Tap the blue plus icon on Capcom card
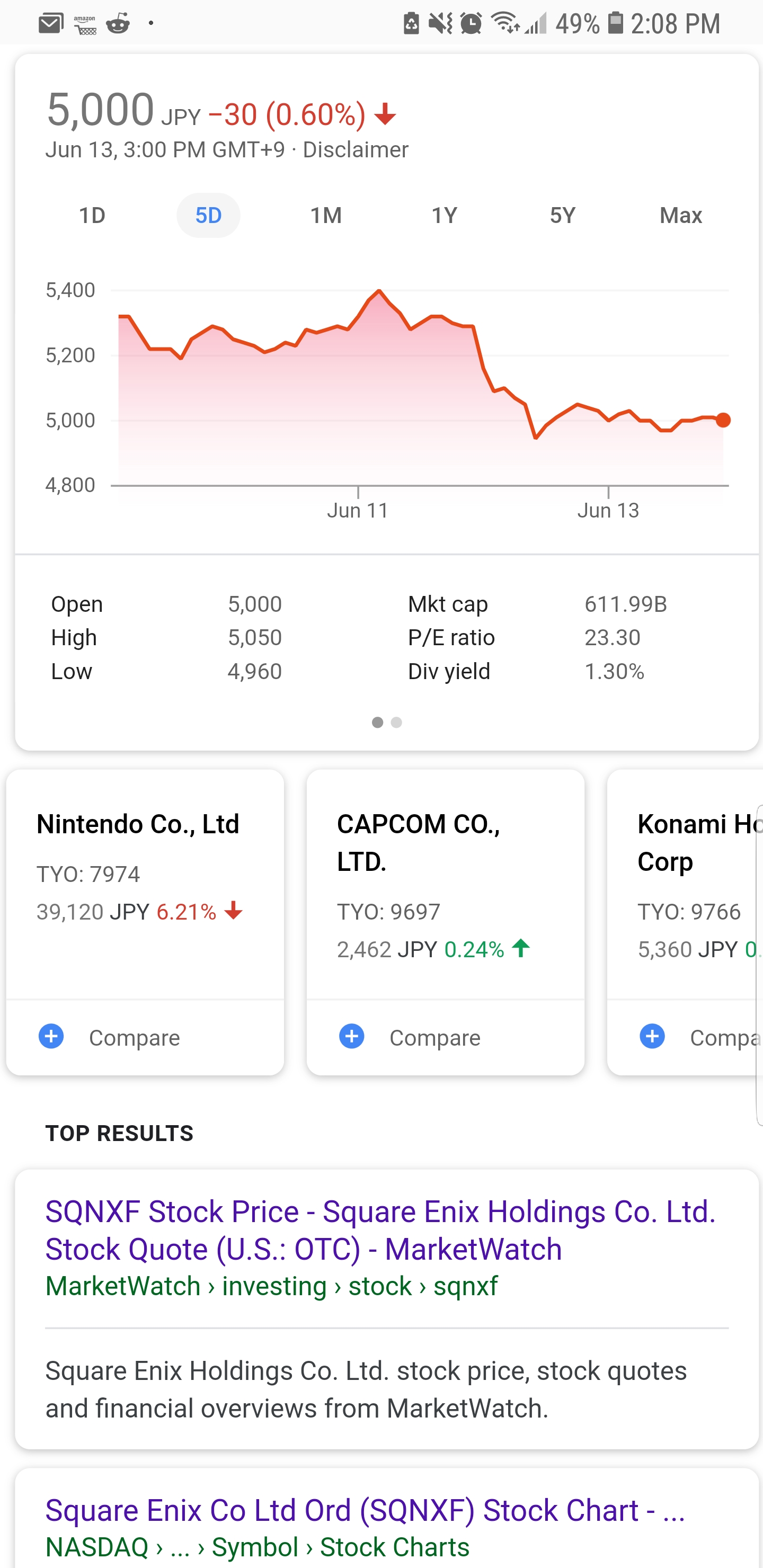This screenshot has width=763, height=1568. tap(352, 1037)
